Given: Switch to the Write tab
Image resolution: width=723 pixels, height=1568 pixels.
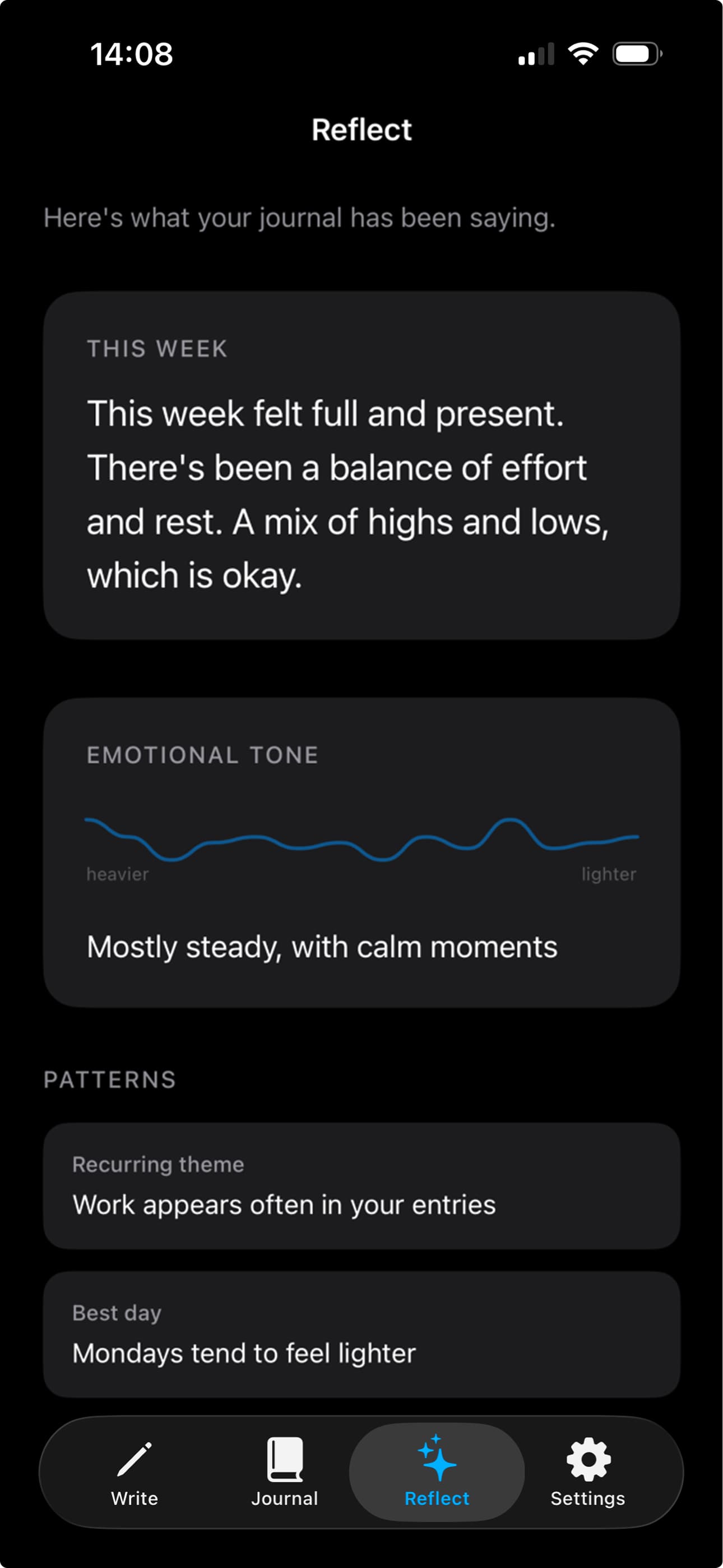Looking at the screenshot, I should click(x=133, y=1498).
